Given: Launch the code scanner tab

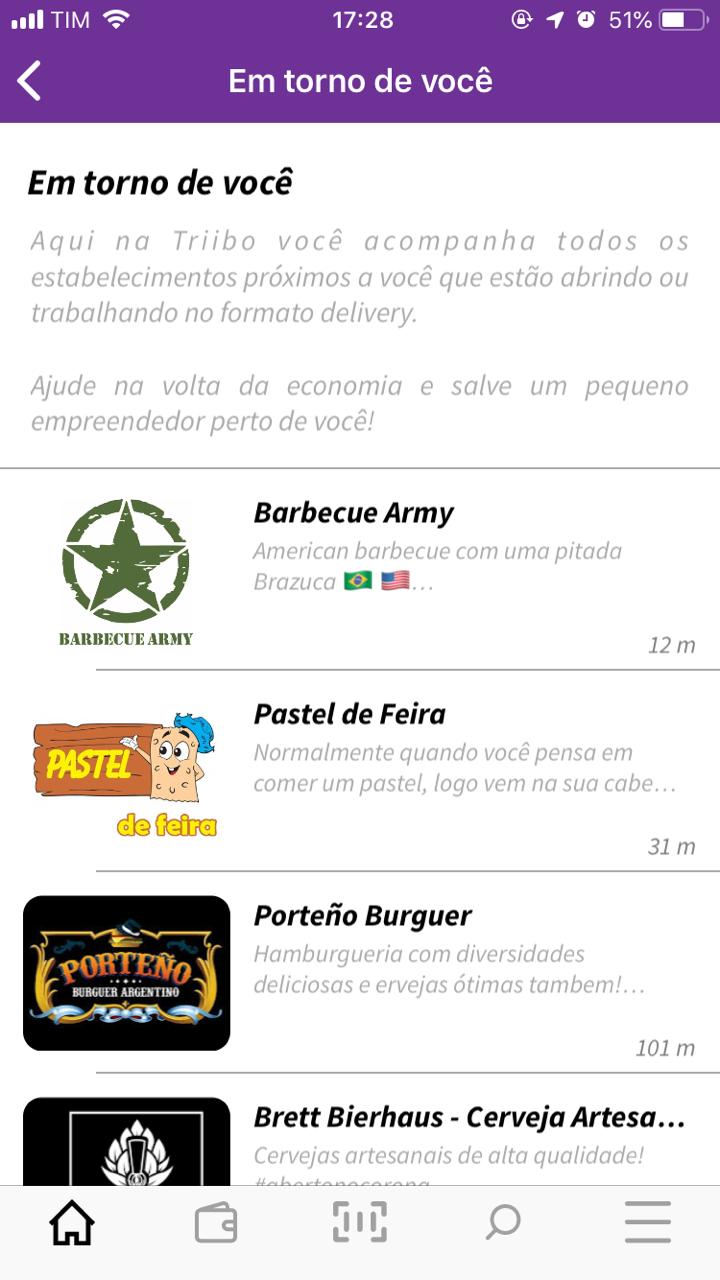Looking at the screenshot, I should click(x=360, y=1222).
